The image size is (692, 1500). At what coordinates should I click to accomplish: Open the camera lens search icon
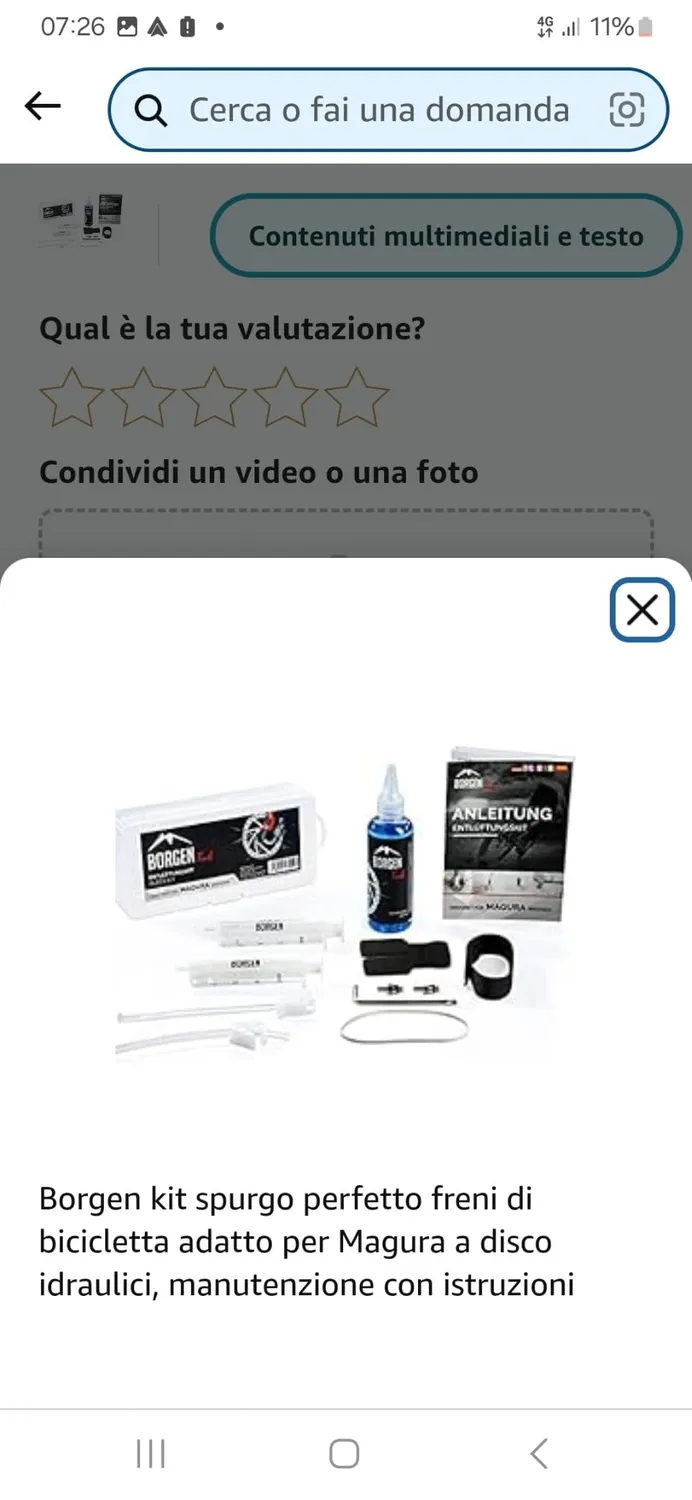coord(627,110)
